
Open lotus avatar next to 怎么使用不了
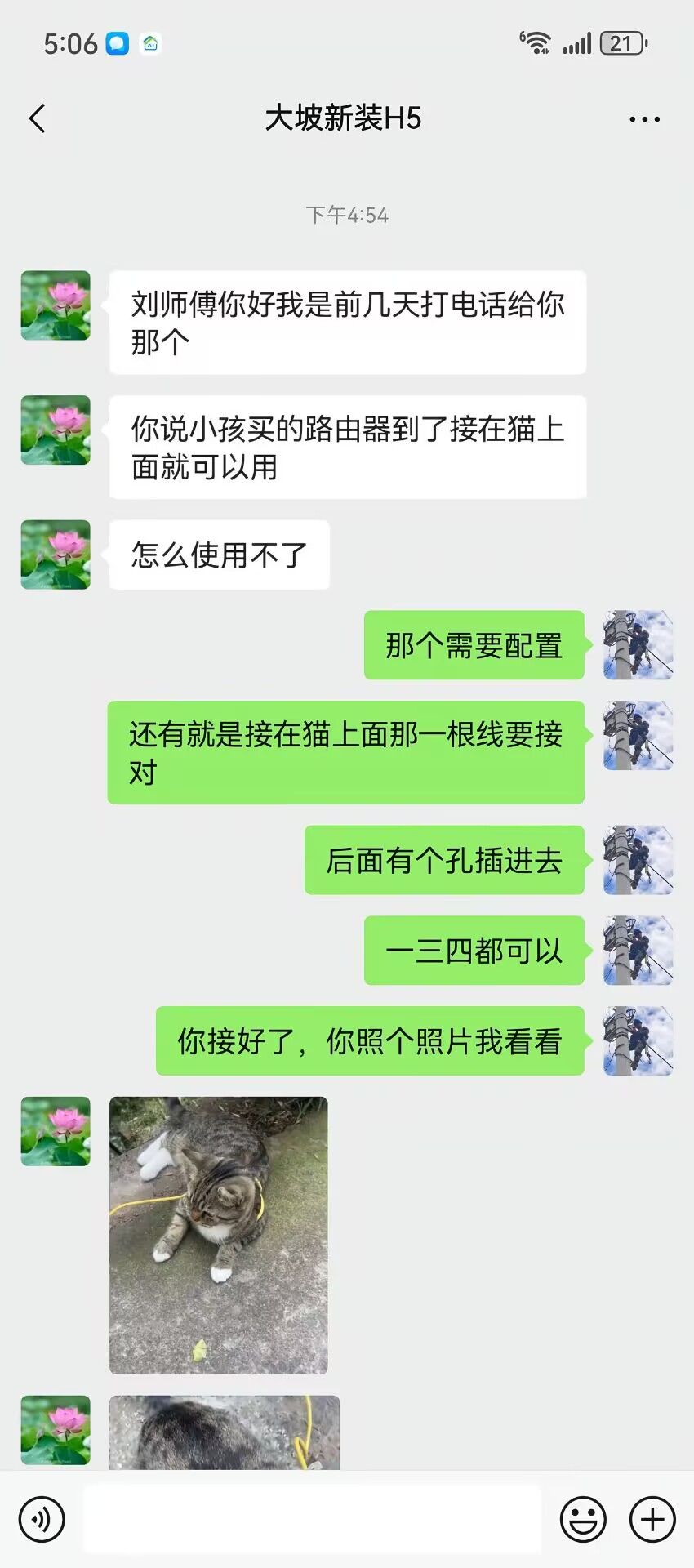coord(56,555)
